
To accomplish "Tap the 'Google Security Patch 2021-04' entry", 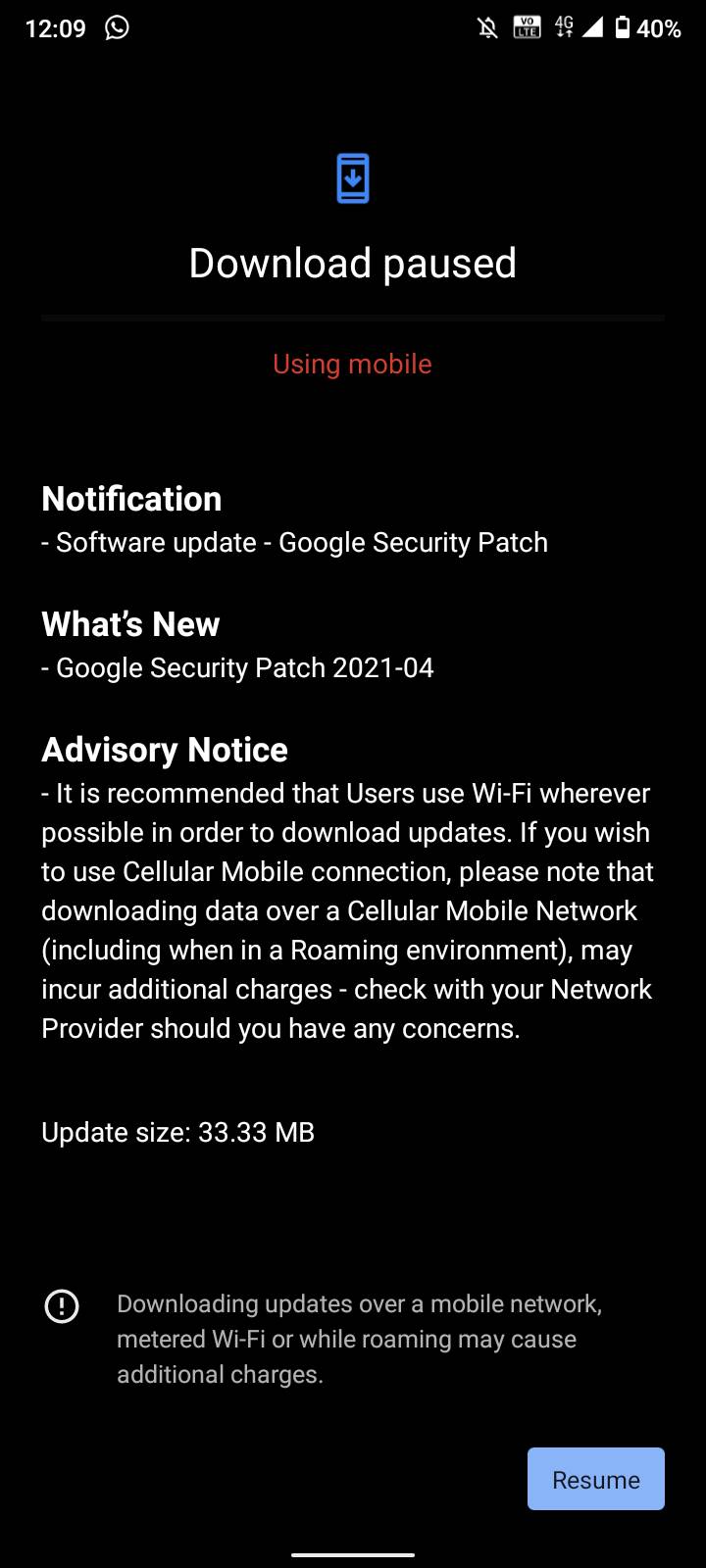I will [237, 667].
